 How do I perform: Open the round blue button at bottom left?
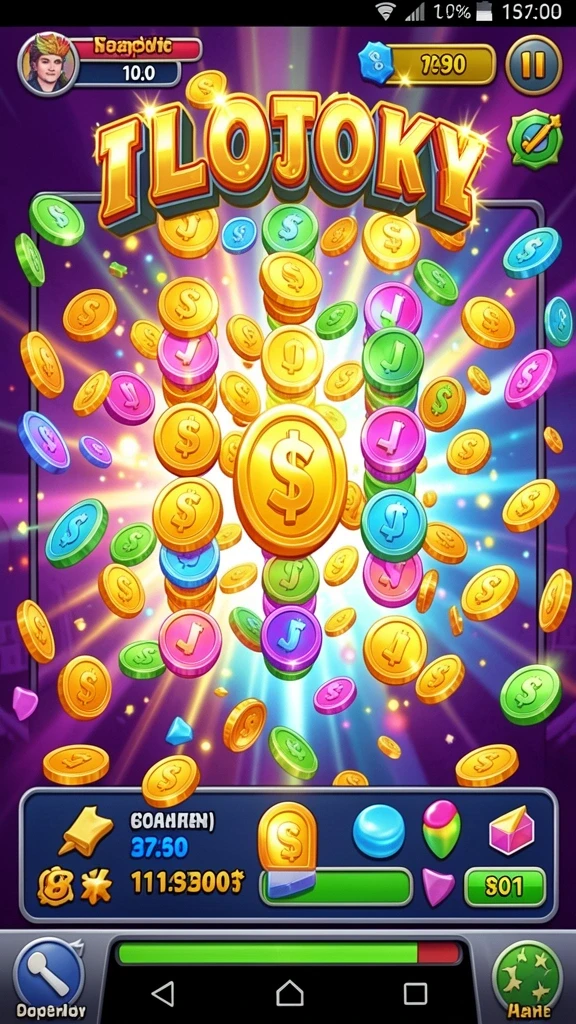(x=49, y=974)
